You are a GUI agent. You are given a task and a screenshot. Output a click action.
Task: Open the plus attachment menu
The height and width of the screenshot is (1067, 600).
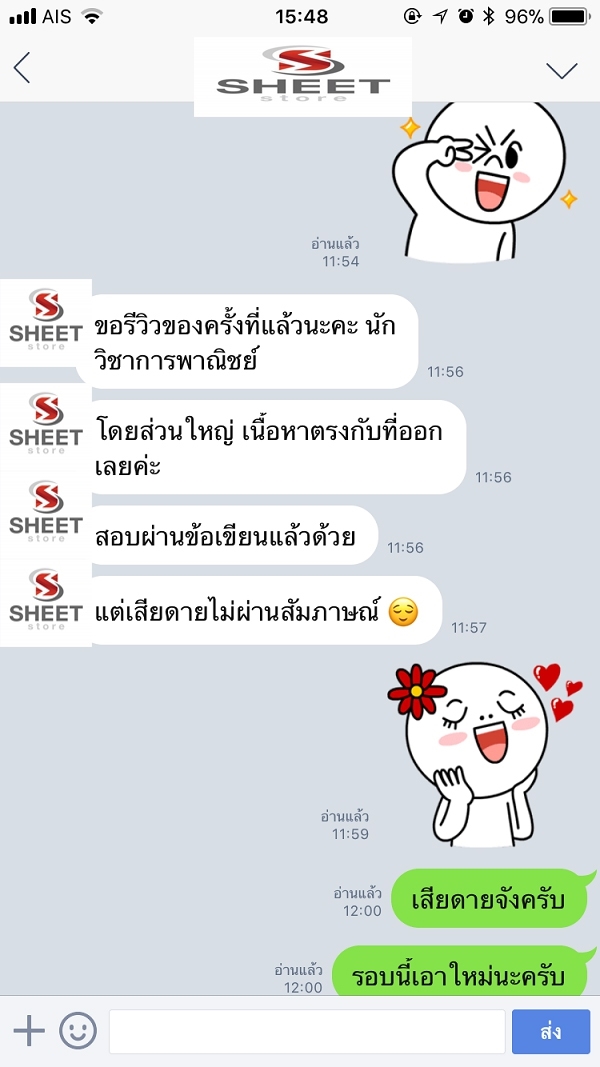(29, 1030)
